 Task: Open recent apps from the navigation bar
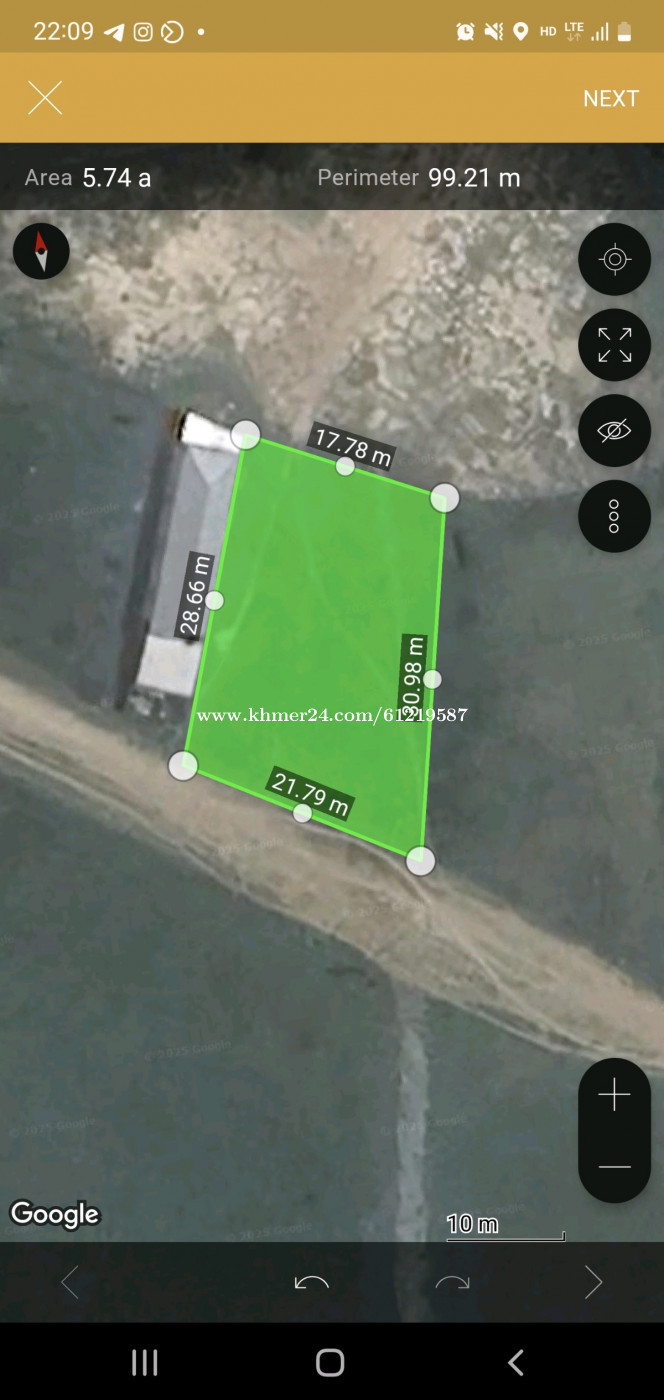[145, 1362]
